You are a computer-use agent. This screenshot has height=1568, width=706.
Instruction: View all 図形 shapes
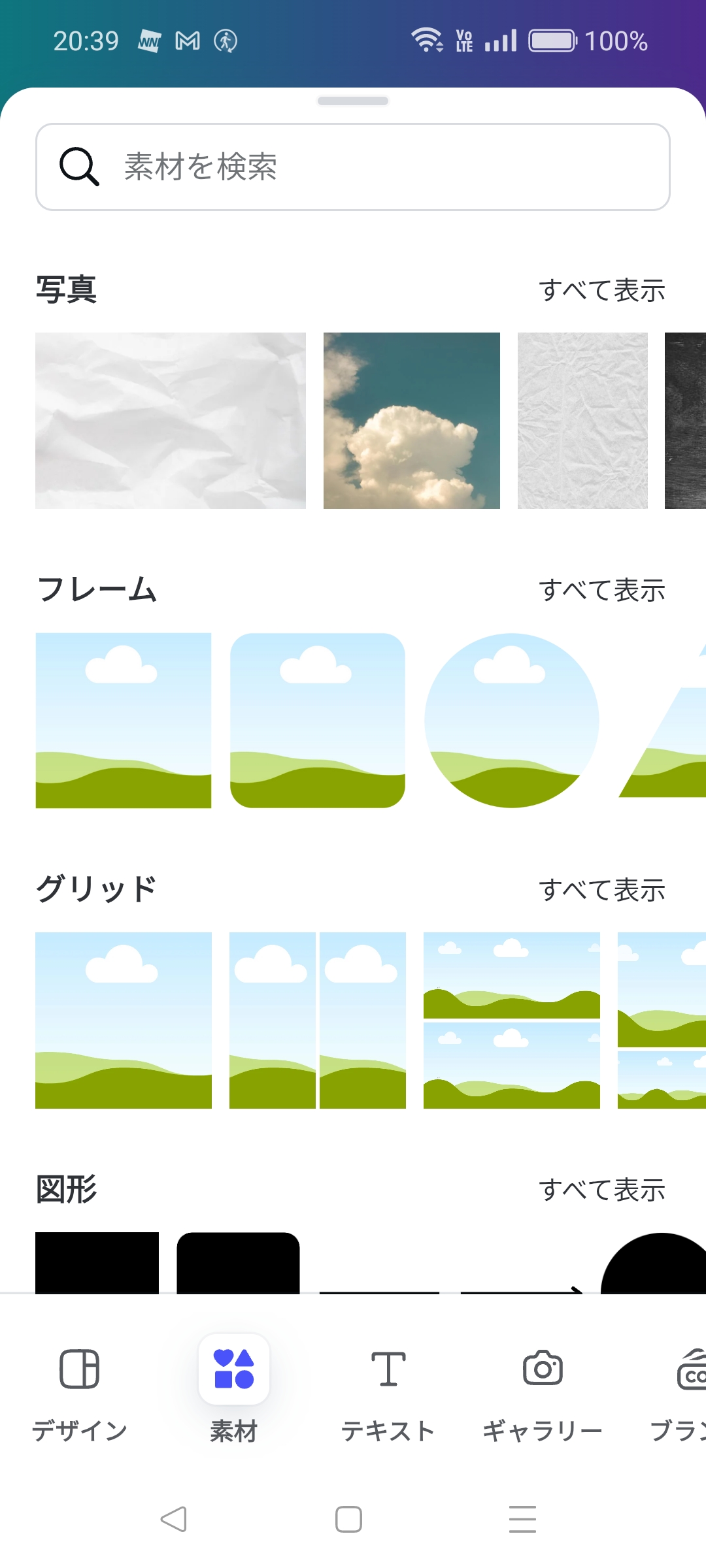coord(601,1190)
